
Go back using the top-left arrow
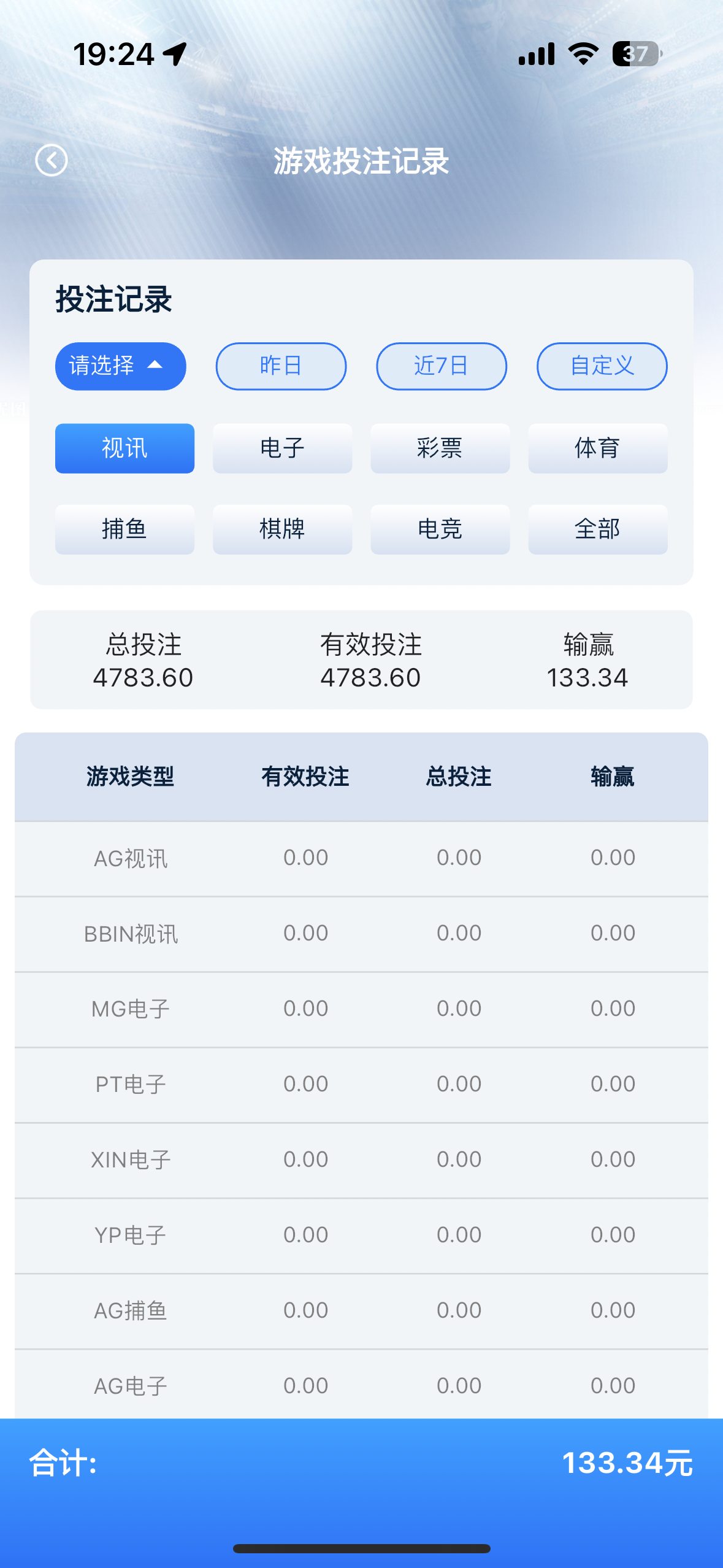coord(52,161)
